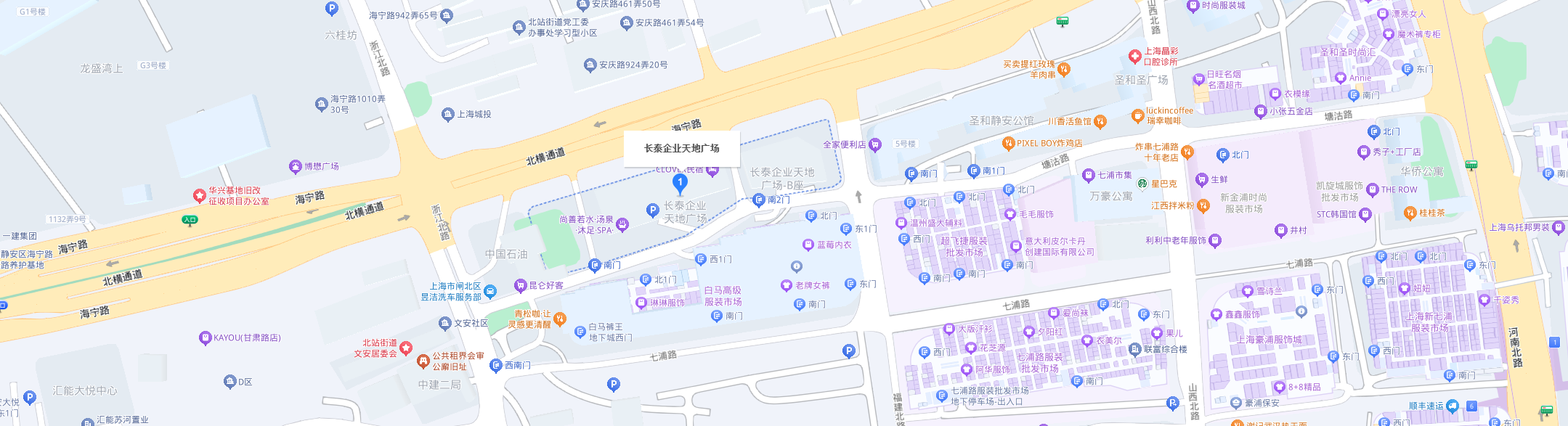This screenshot has height=426, width=1568.
Task: Open the 顺丰速运 courier marker
Action: pyautogui.click(x=1453, y=406)
